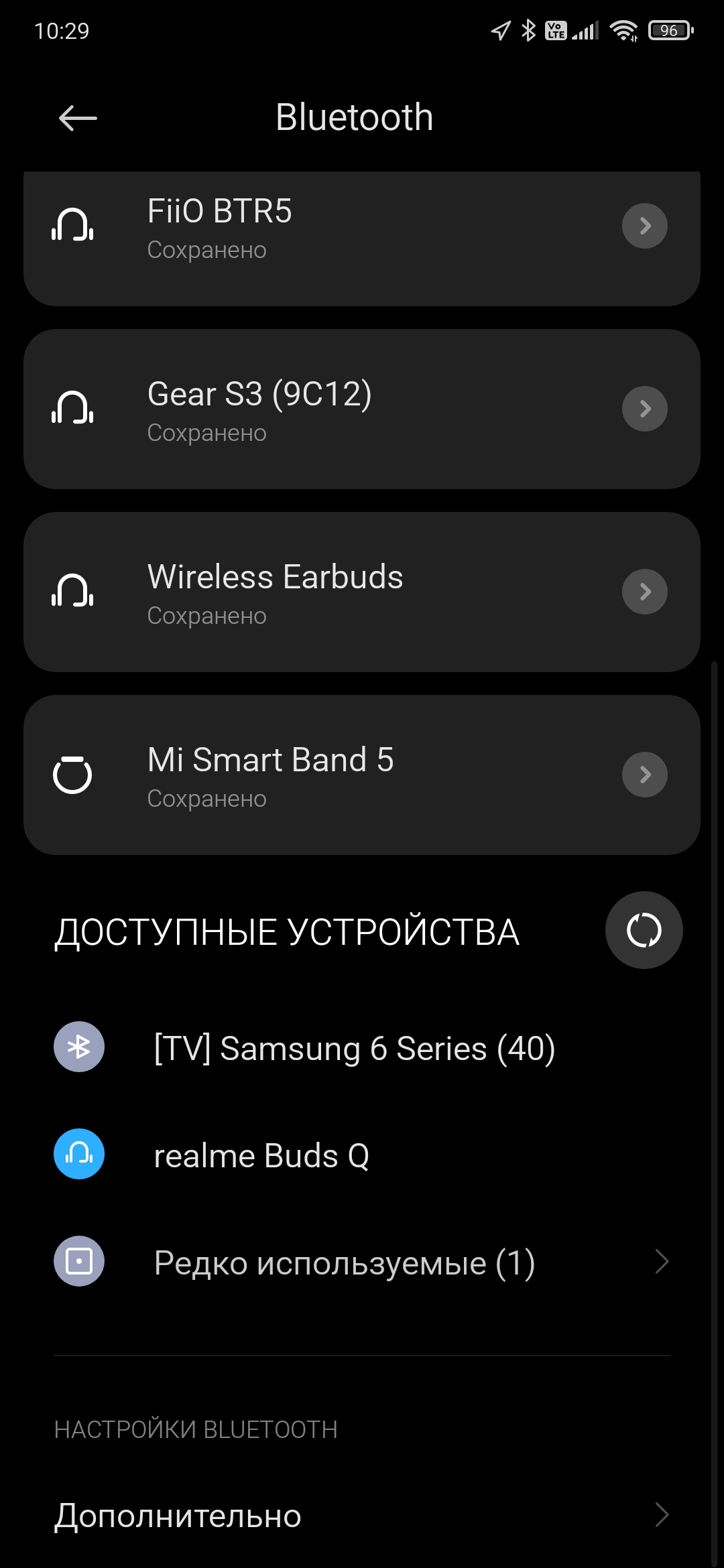Go back from Bluetooth settings

point(78,119)
